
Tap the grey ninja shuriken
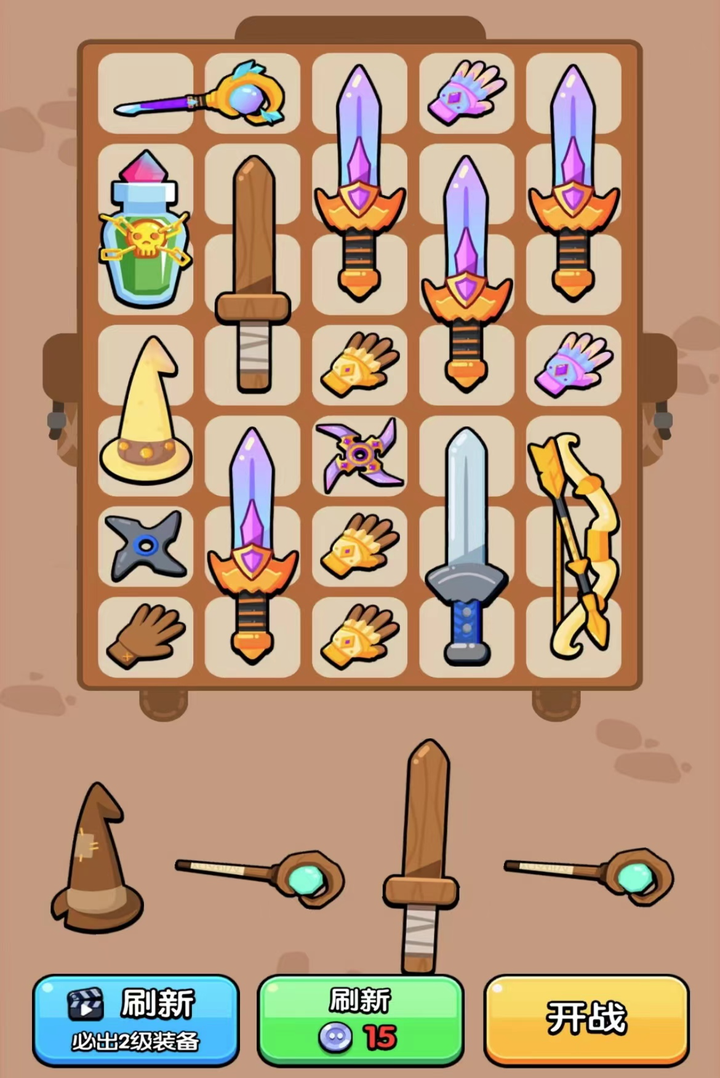146,545
